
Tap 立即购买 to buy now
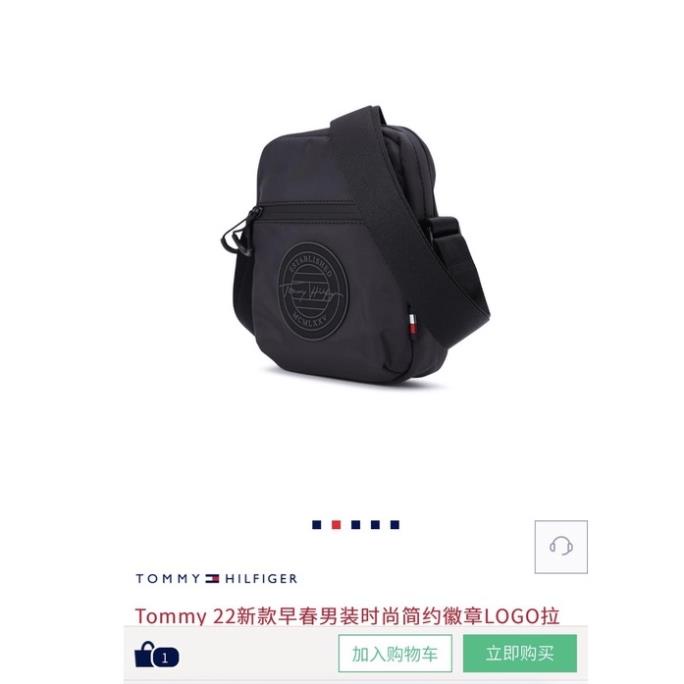click(x=519, y=654)
